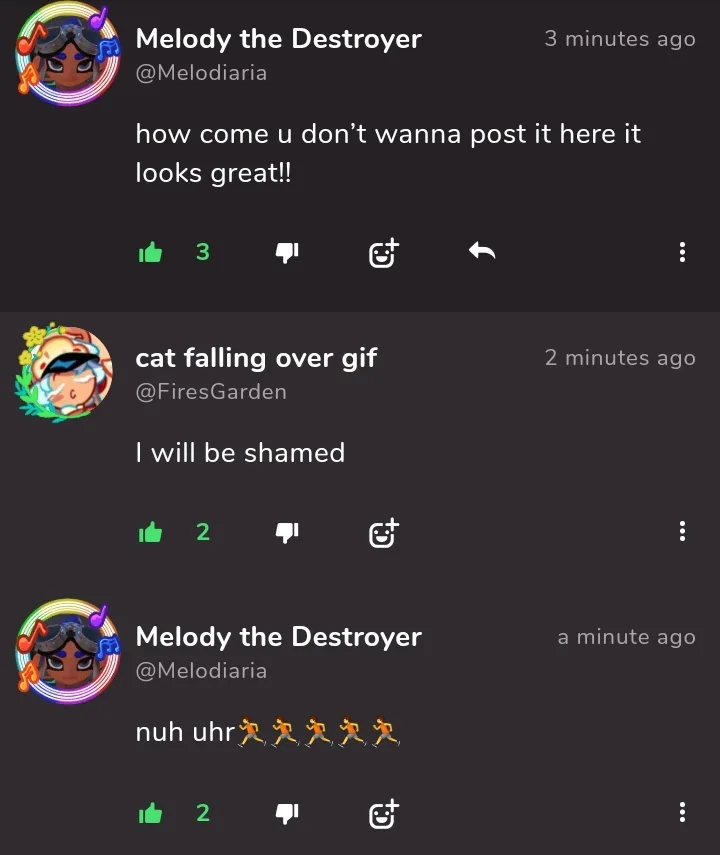
Task: Dislike Melody's 'looks great' comment
Action: (287, 253)
